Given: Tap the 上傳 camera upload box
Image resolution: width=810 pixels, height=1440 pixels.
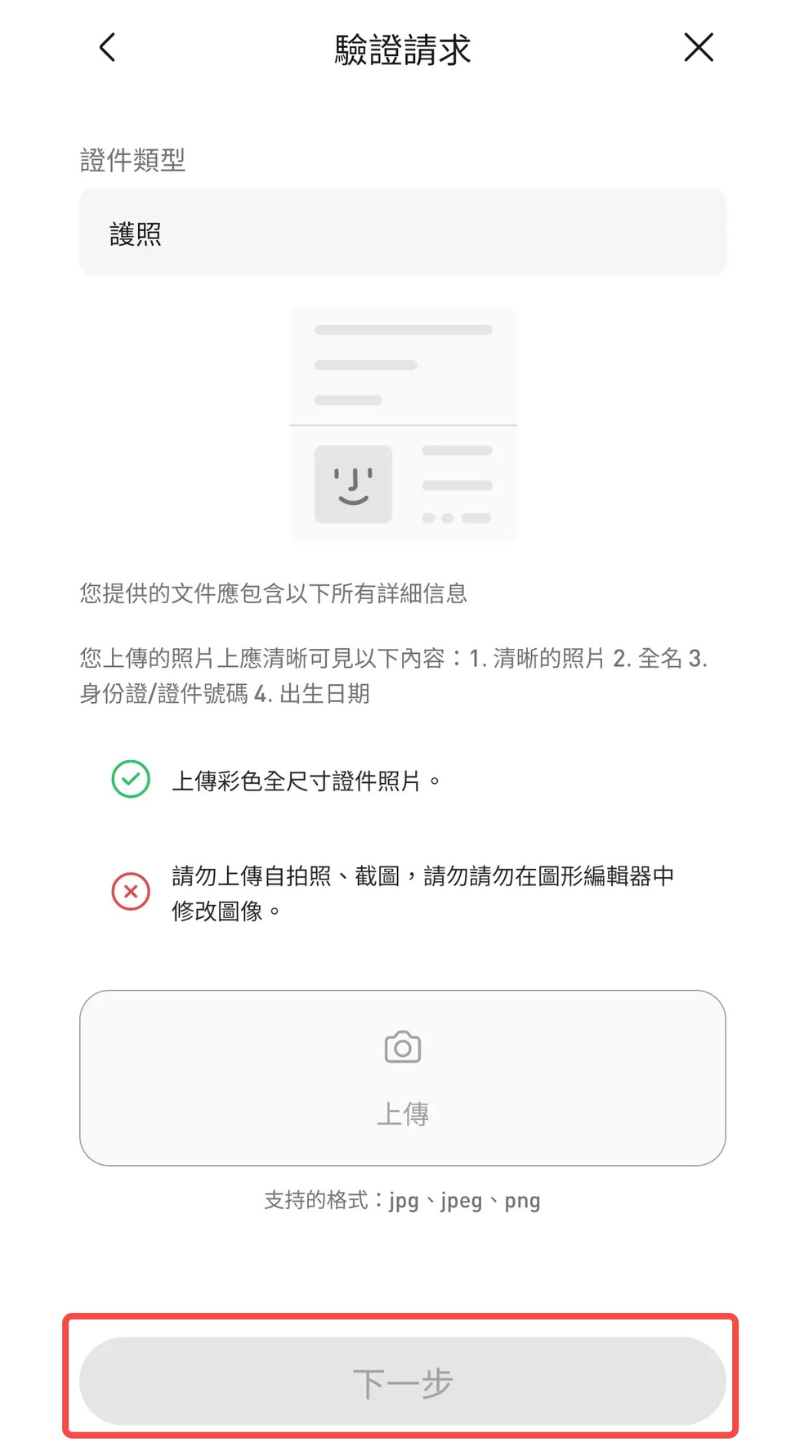Looking at the screenshot, I should tap(402, 1078).
